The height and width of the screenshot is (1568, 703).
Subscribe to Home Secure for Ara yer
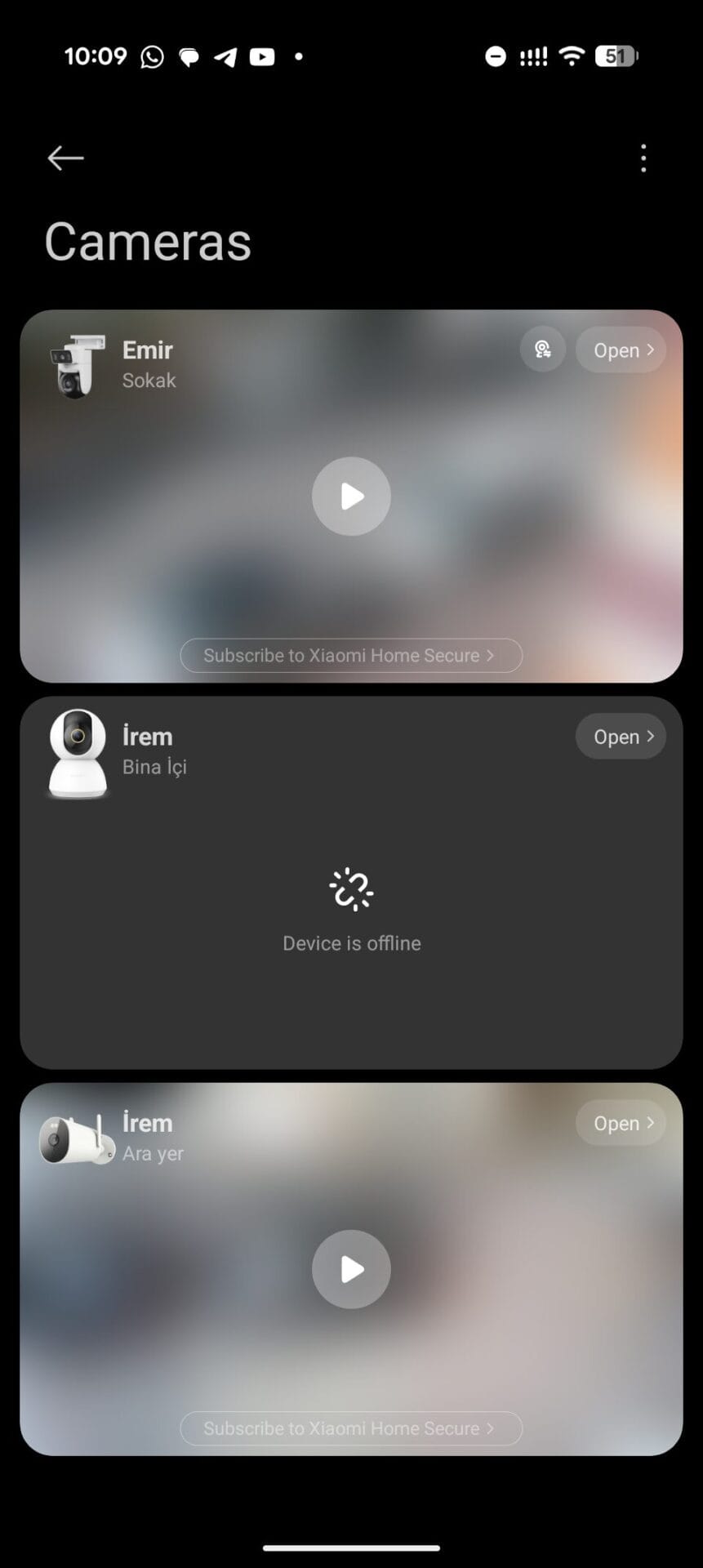351,1428
